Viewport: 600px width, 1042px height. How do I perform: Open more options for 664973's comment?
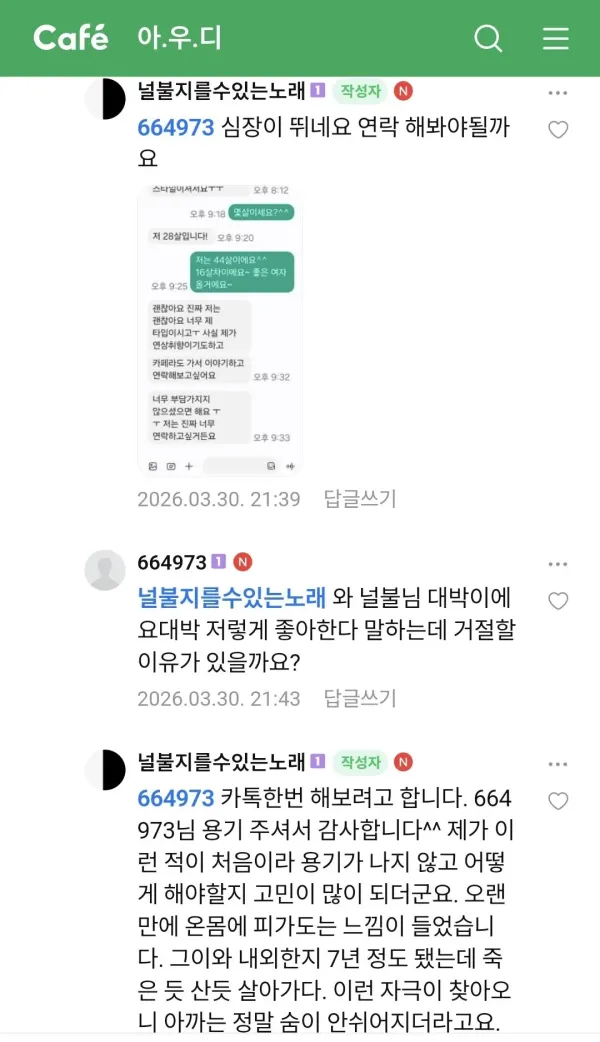[558, 564]
